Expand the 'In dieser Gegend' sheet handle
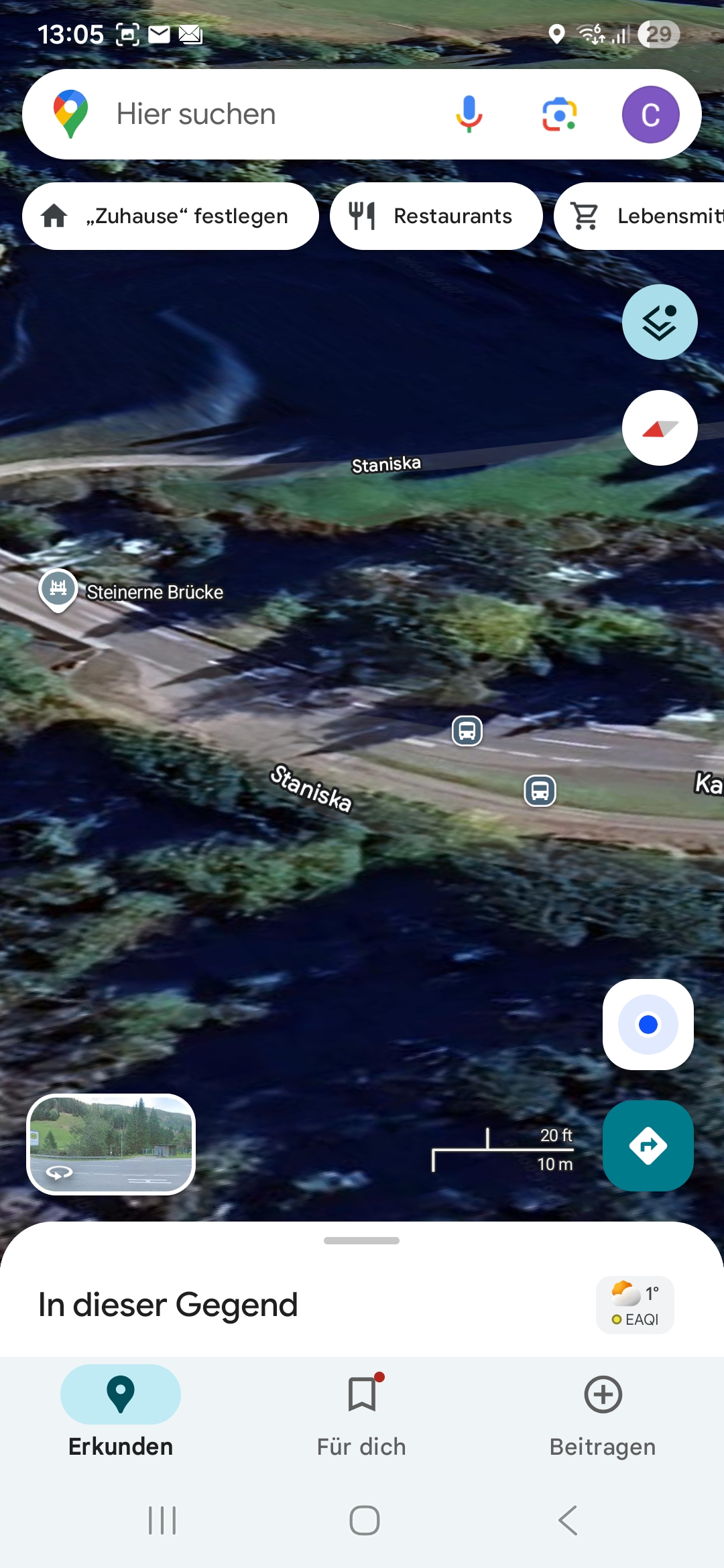724x1568 pixels. pos(361,1240)
